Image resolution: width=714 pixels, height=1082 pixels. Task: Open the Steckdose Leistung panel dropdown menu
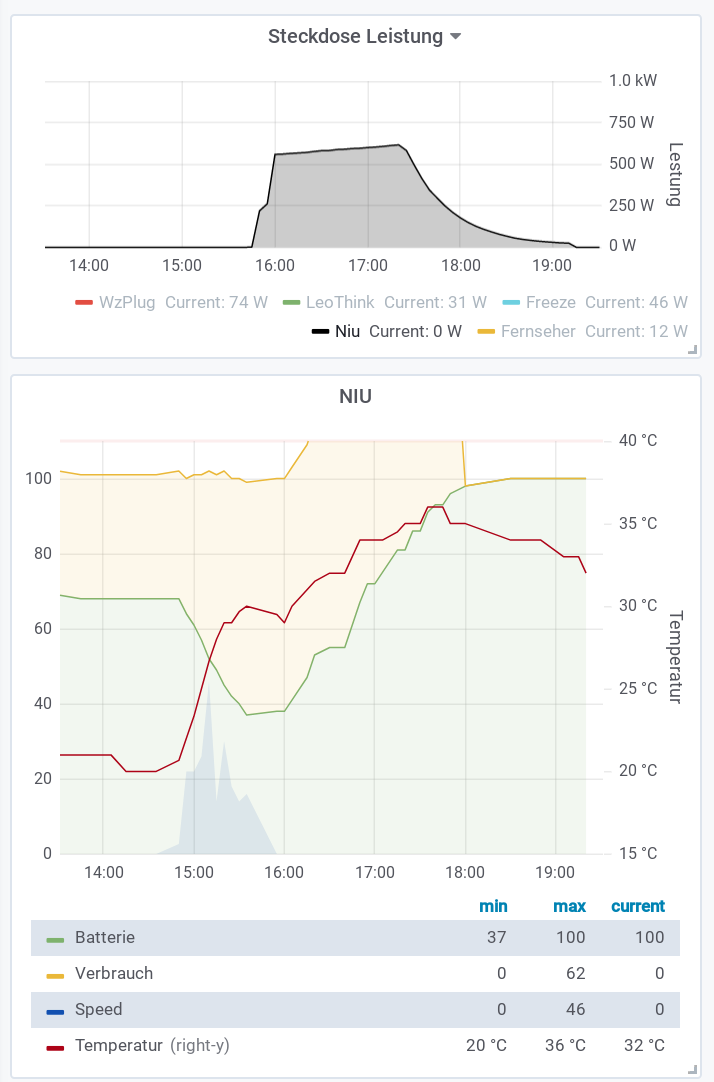[x=364, y=37]
